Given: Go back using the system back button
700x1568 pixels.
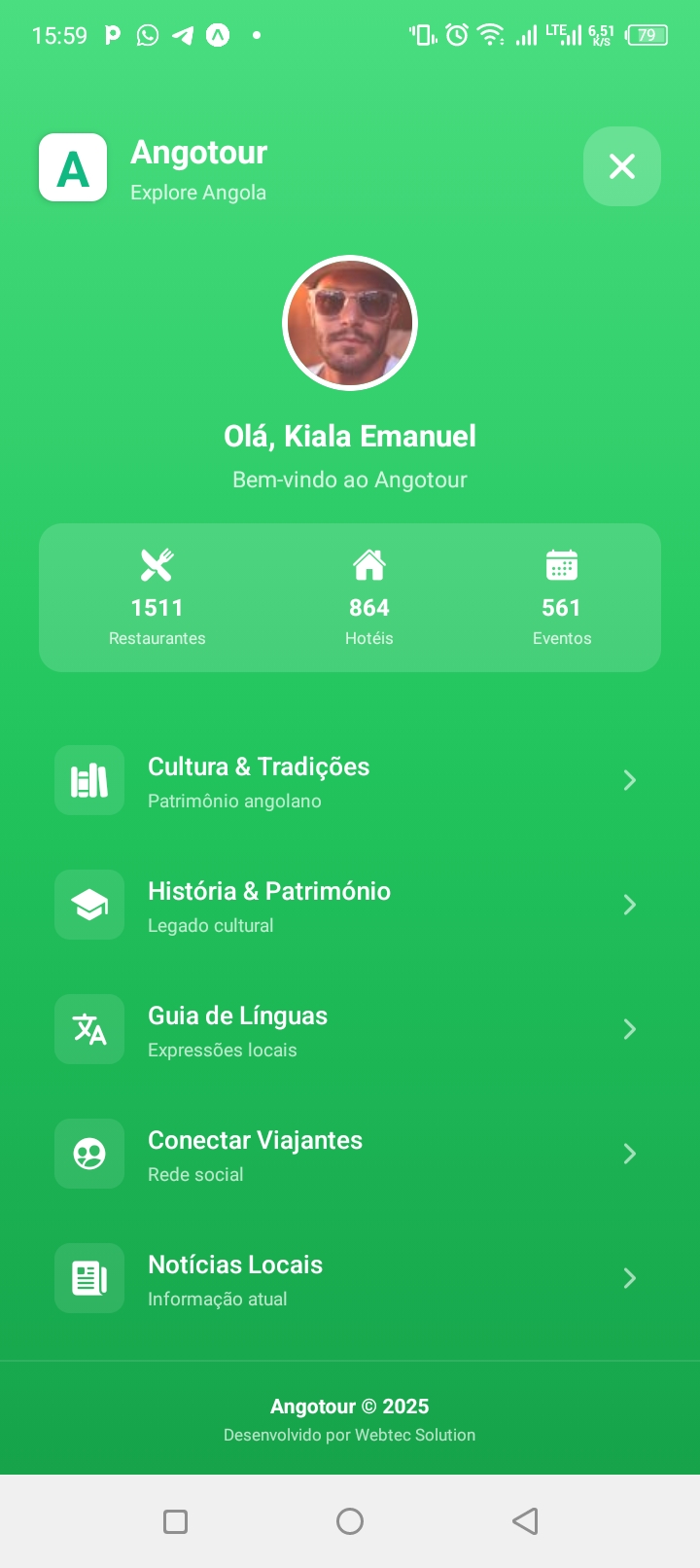Looking at the screenshot, I should click(x=525, y=1521).
